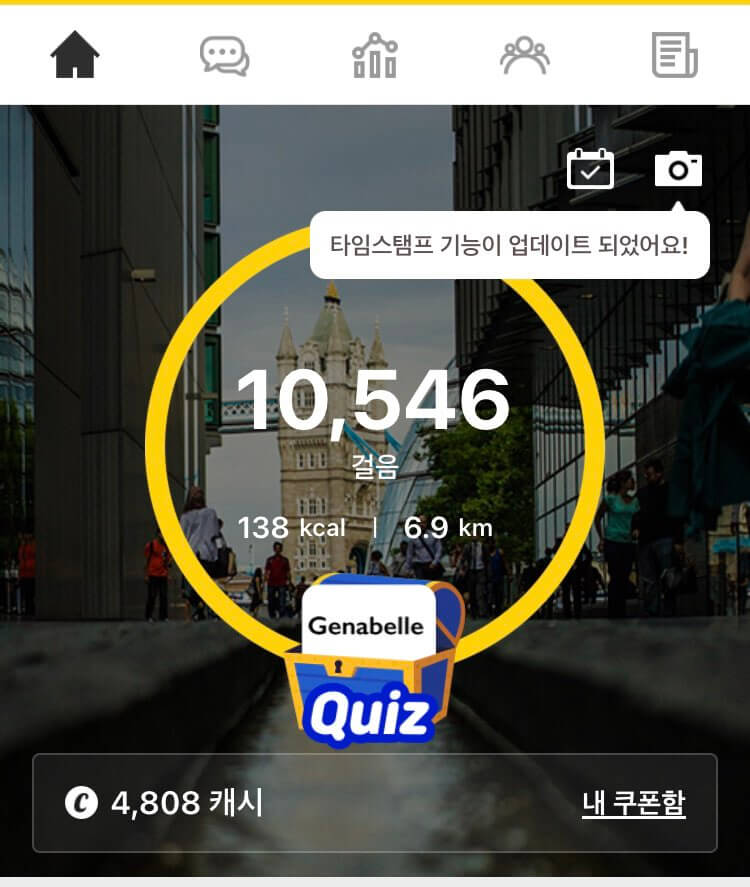This screenshot has height=887, width=750.
Task: Select the Home tab icon
Action: 76,56
